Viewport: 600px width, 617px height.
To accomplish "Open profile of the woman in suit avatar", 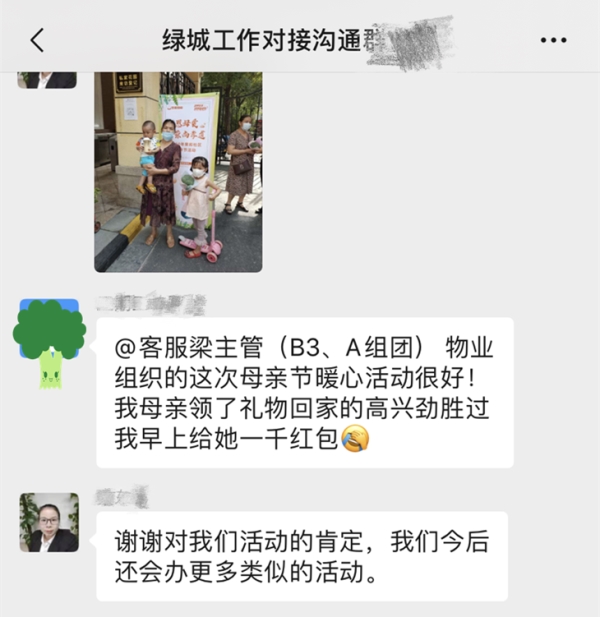I will click(49, 522).
